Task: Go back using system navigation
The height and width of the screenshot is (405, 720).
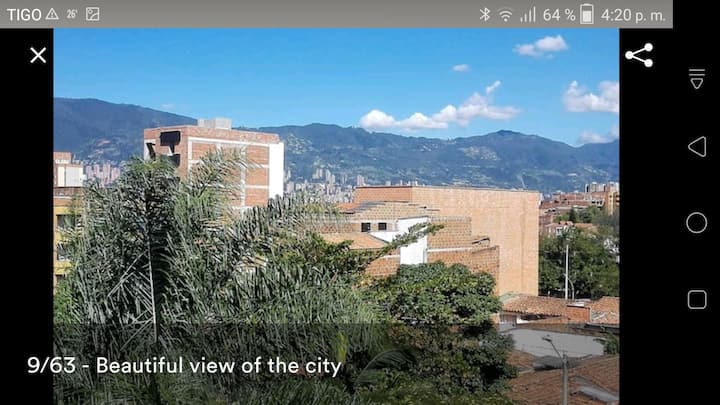Action: tap(697, 147)
